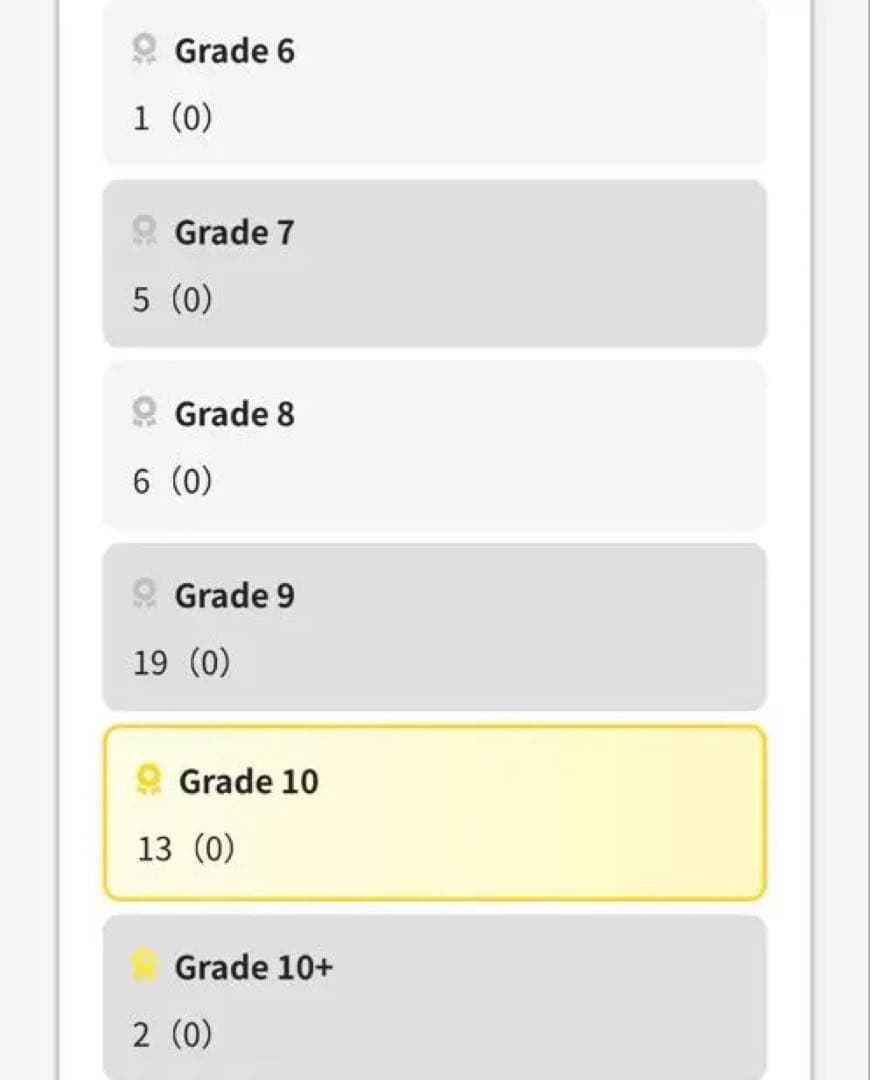Open the Grade 7 card
The width and height of the screenshot is (870, 1080).
[x=434, y=264]
